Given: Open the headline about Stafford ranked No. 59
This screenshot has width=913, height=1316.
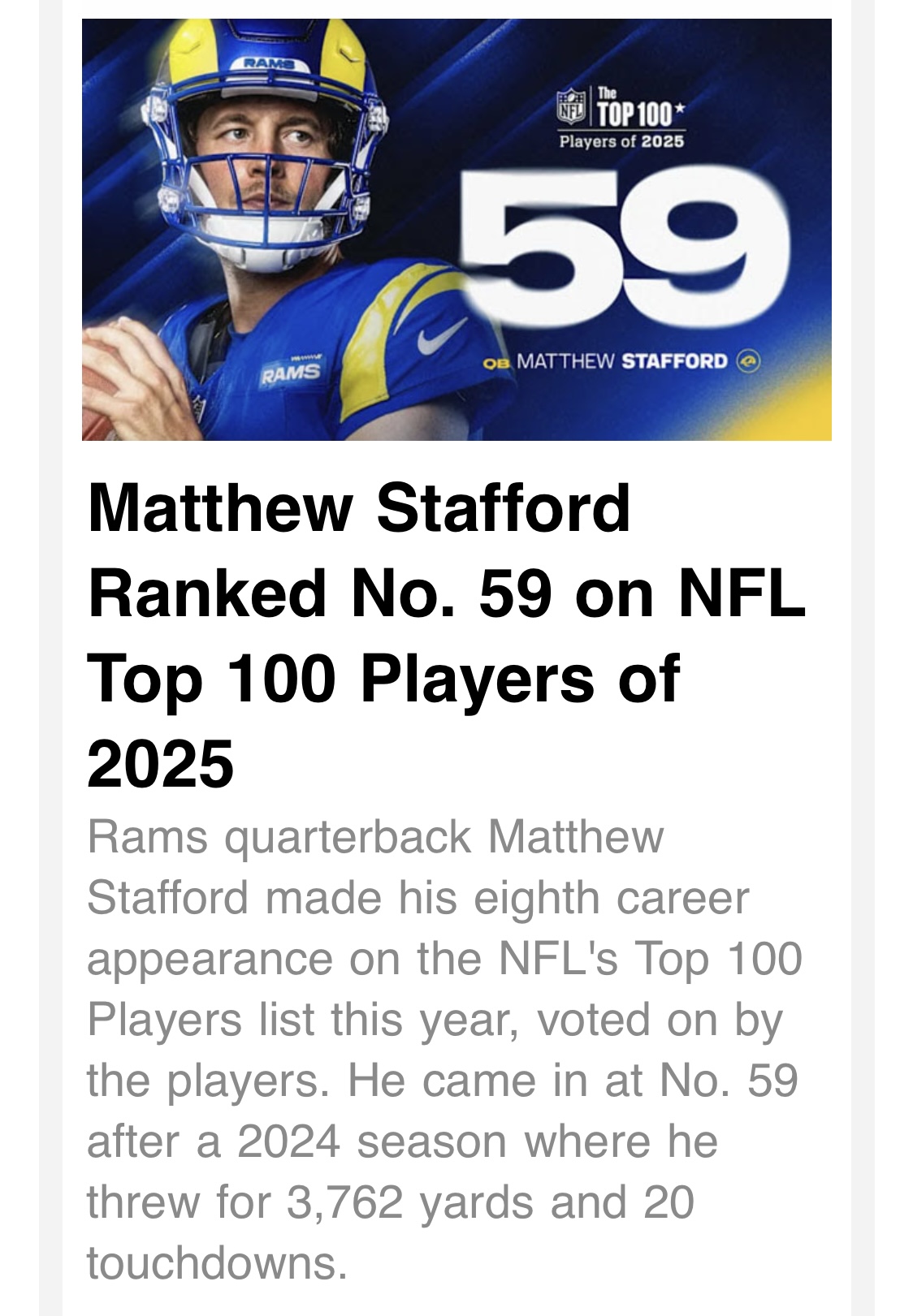Looking at the screenshot, I should click(x=445, y=634).
